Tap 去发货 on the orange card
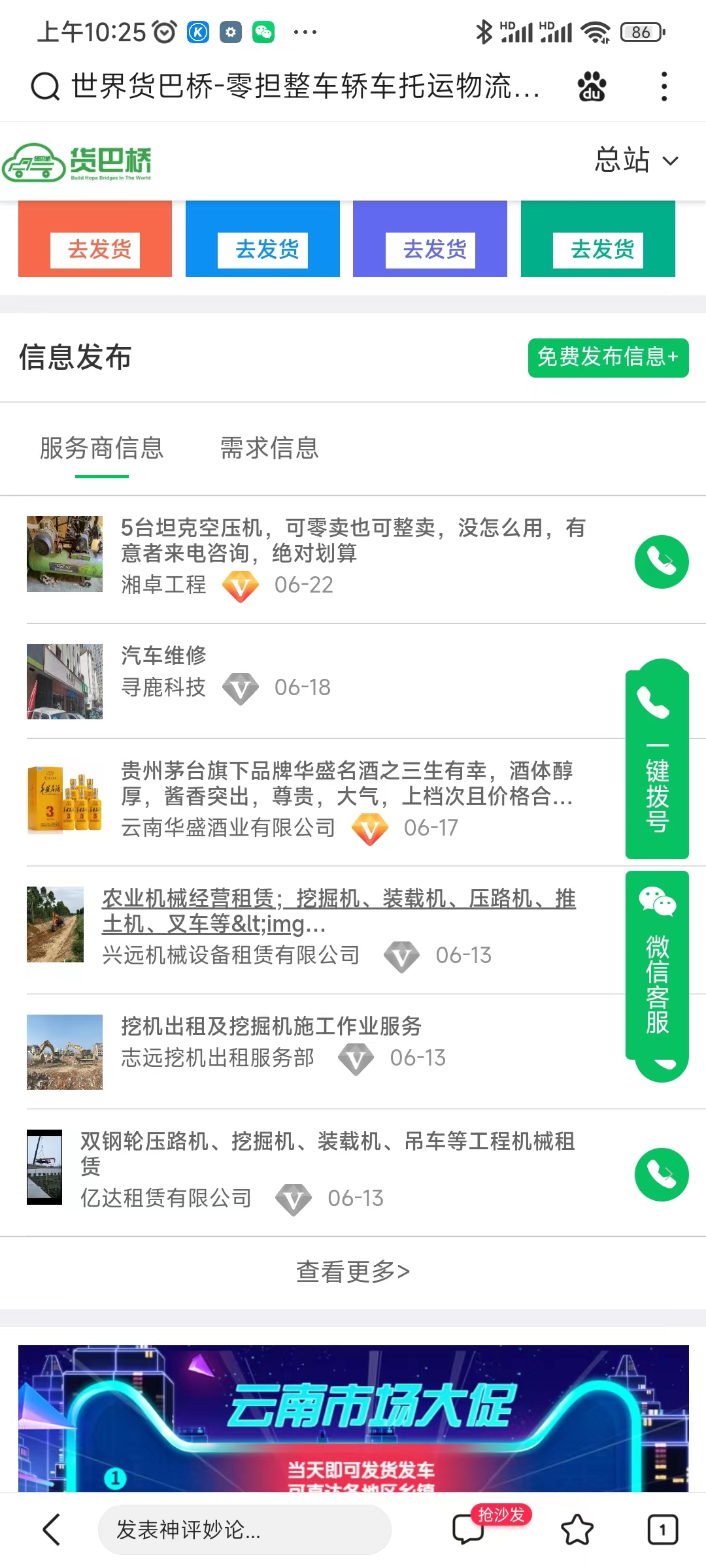 pyautogui.click(x=95, y=250)
